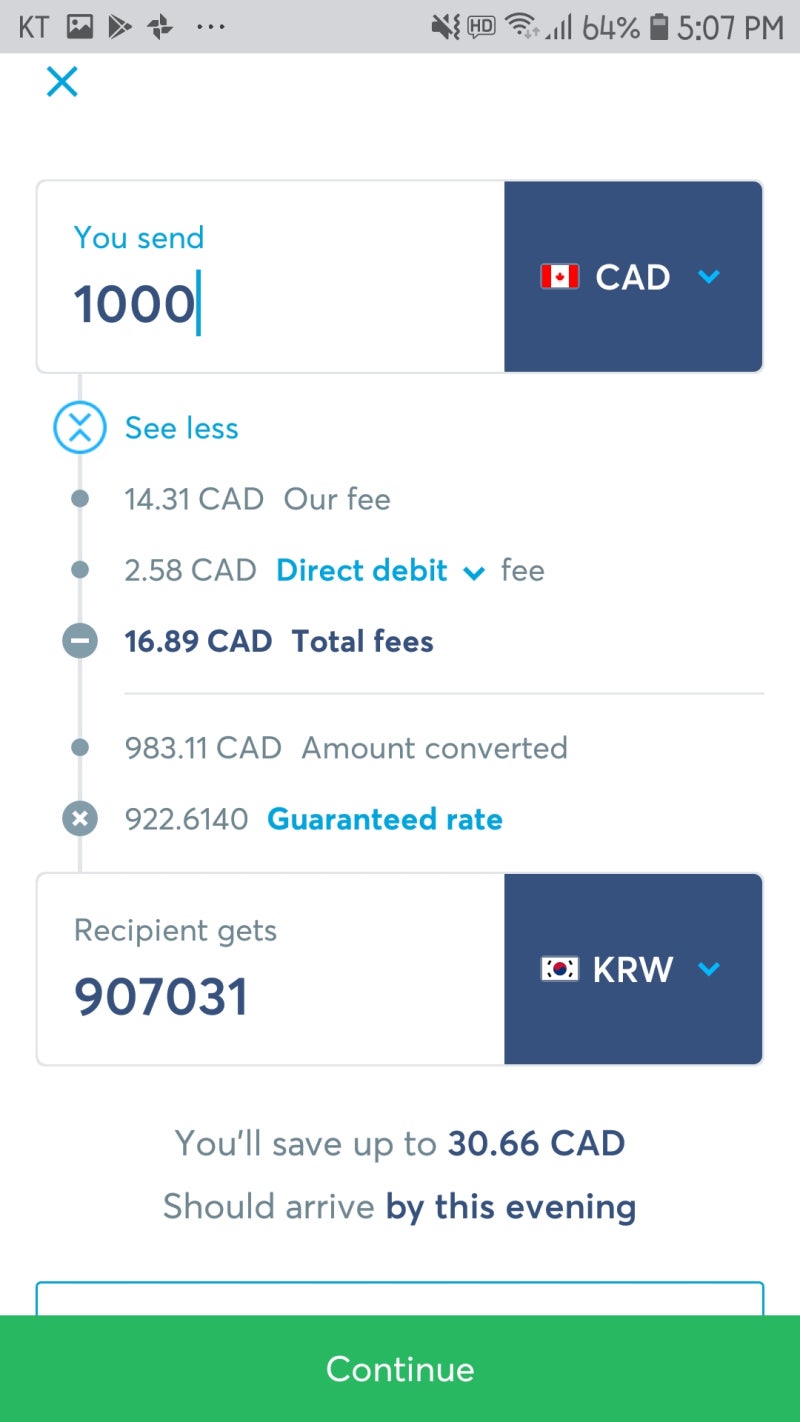
Task: Close the transfer calculator screen
Action: [x=62, y=82]
